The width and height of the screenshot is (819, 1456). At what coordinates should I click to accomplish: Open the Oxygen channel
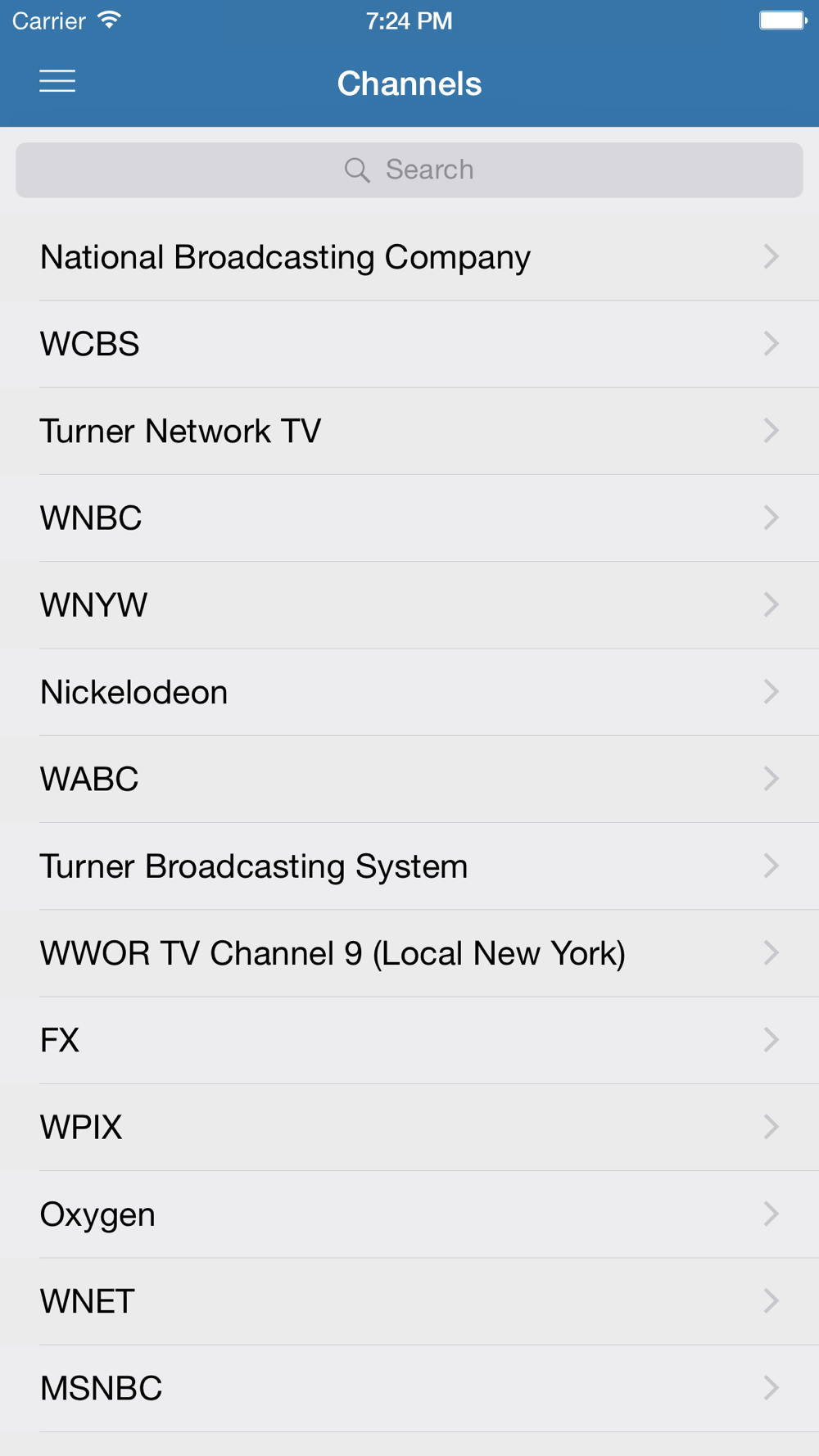409,1214
